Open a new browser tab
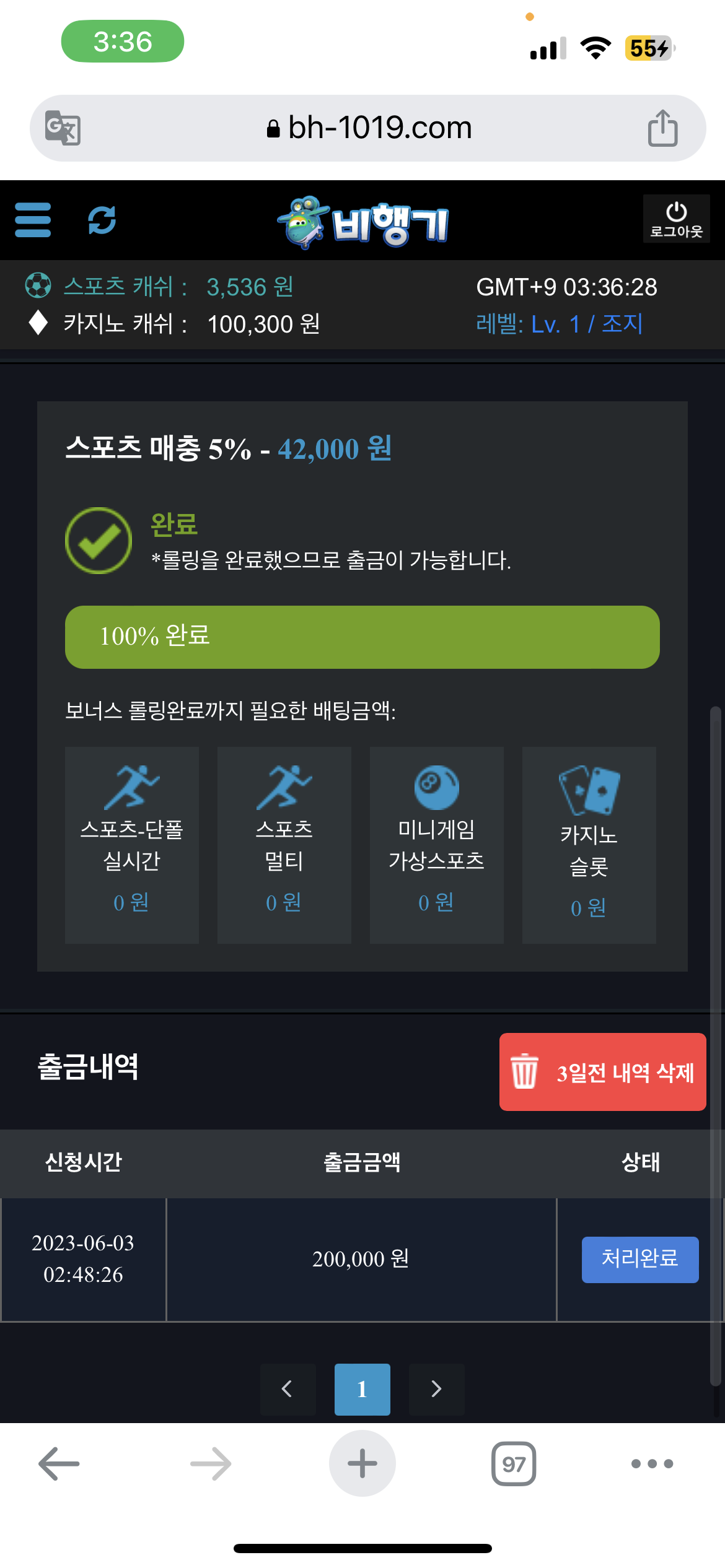Viewport: 725px width, 1568px height. click(362, 1463)
